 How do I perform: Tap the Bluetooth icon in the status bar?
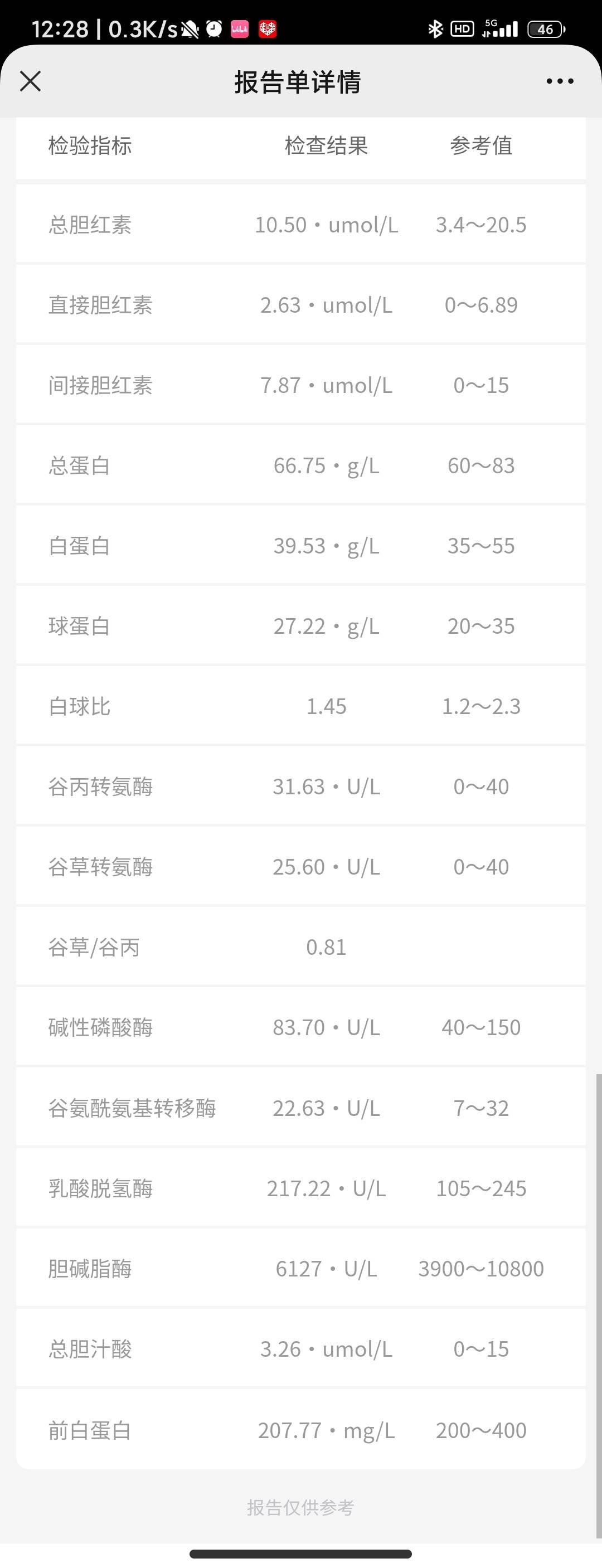436,28
